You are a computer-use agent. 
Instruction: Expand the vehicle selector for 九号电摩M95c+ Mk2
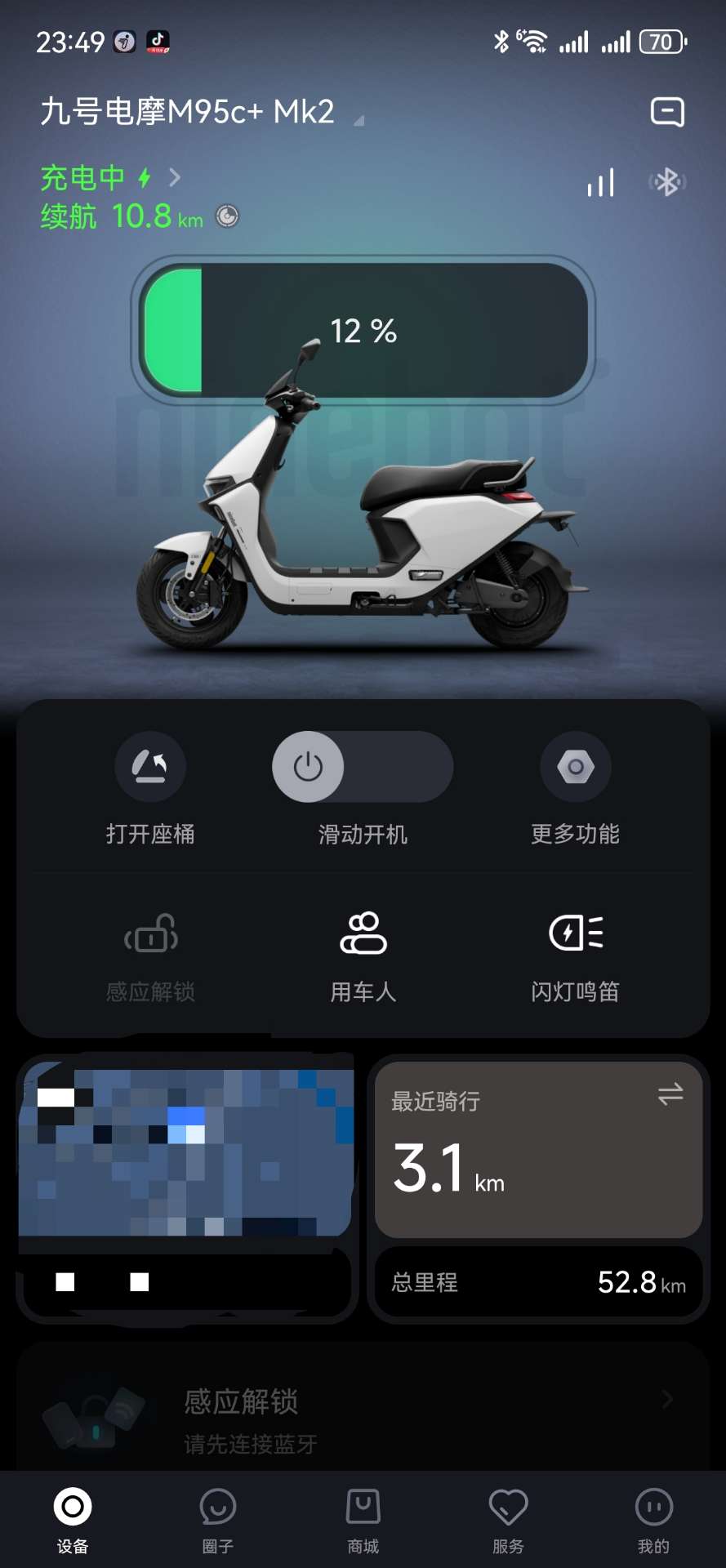pos(359,120)
